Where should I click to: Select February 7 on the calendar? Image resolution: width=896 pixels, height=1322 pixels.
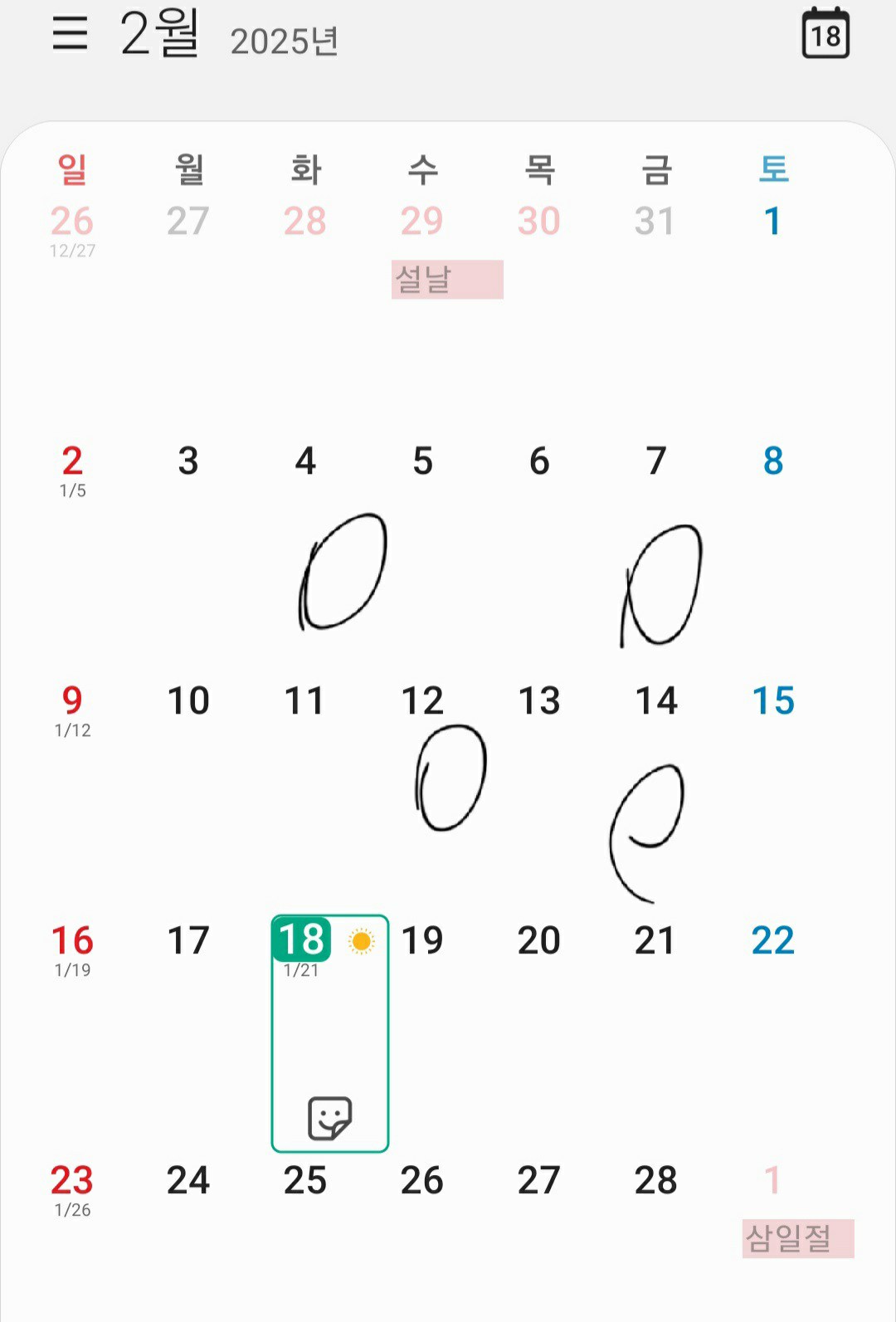click(x=655, y=461)
